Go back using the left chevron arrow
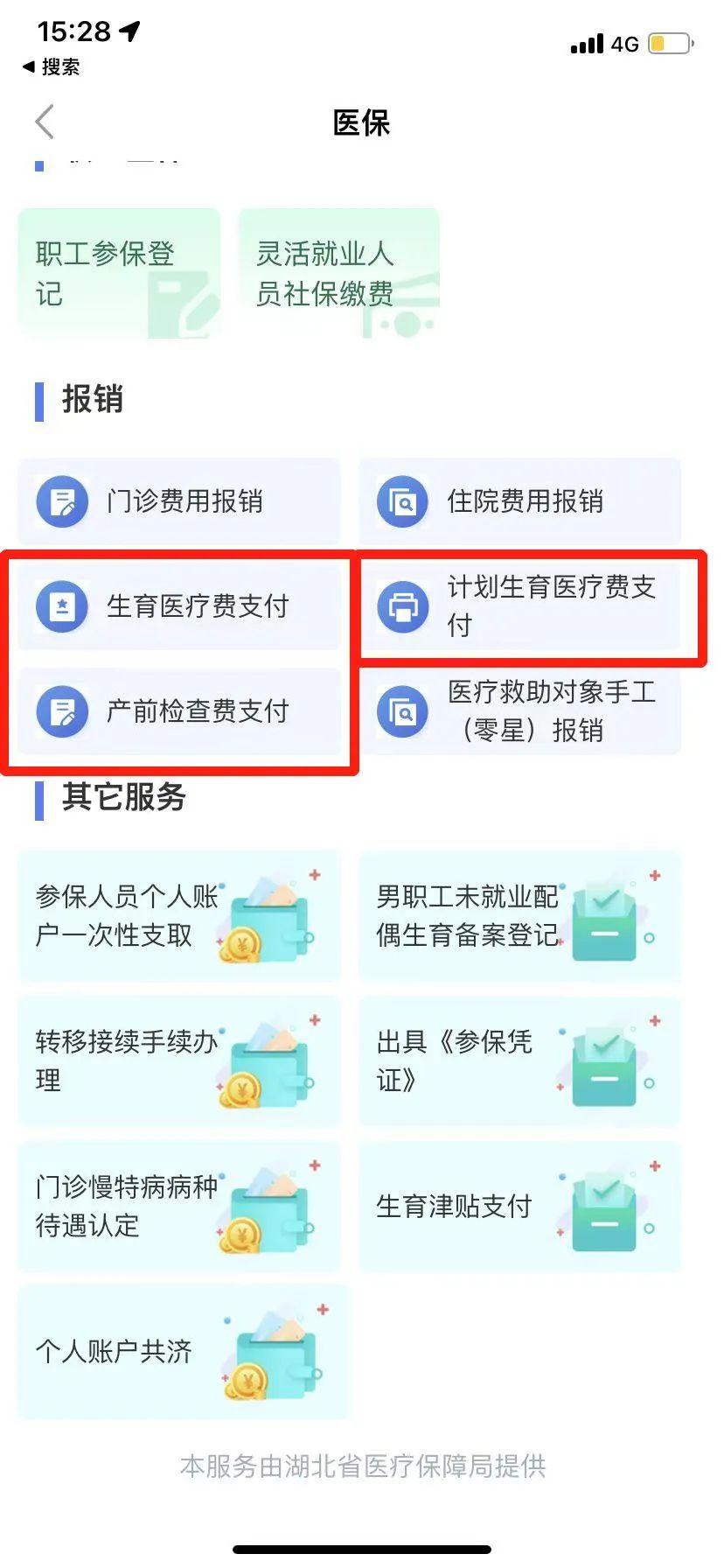The width and height of the screenshot is (724, 1568). [x=43, y=122]
